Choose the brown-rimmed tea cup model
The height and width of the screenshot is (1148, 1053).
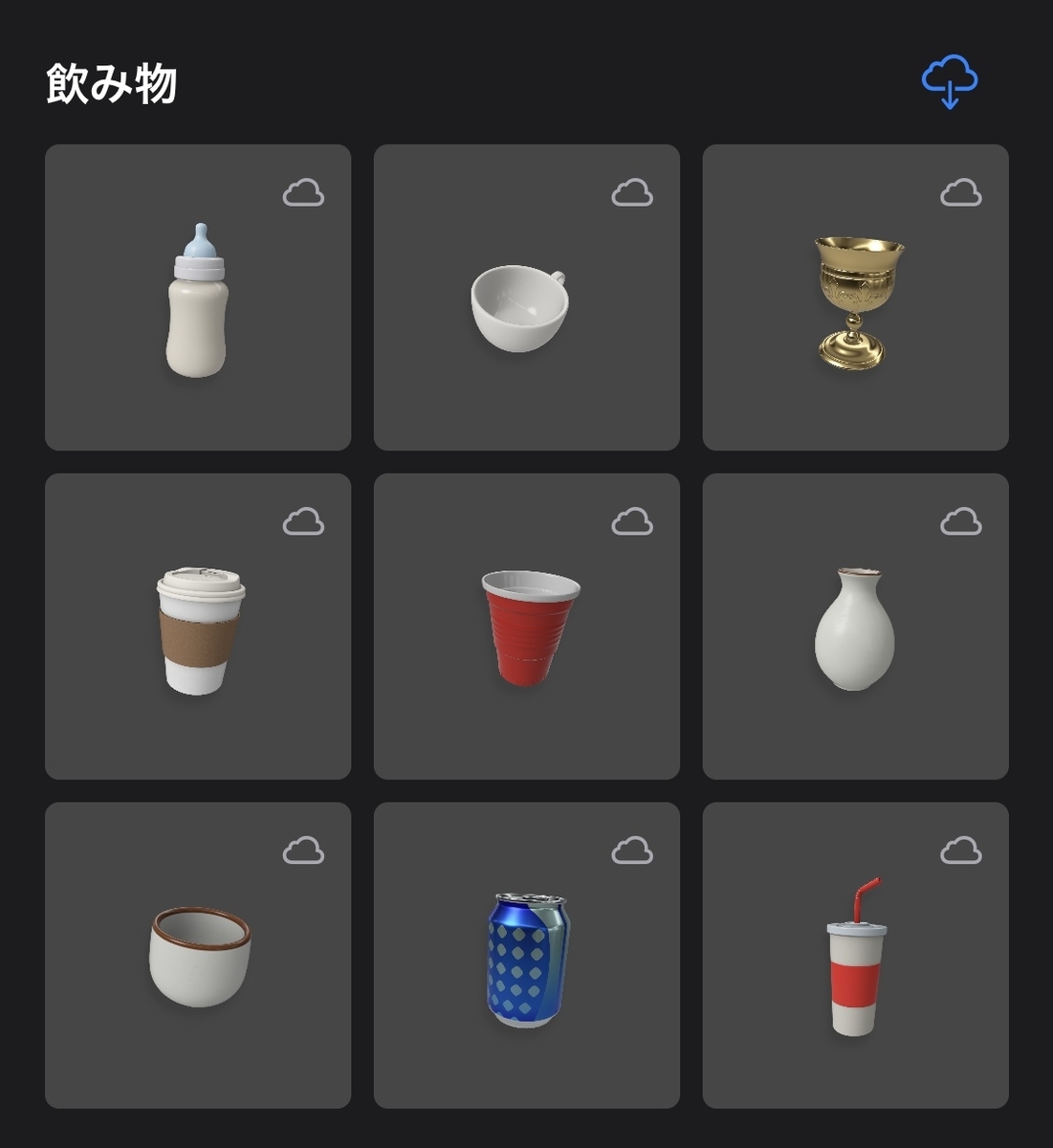199,956
